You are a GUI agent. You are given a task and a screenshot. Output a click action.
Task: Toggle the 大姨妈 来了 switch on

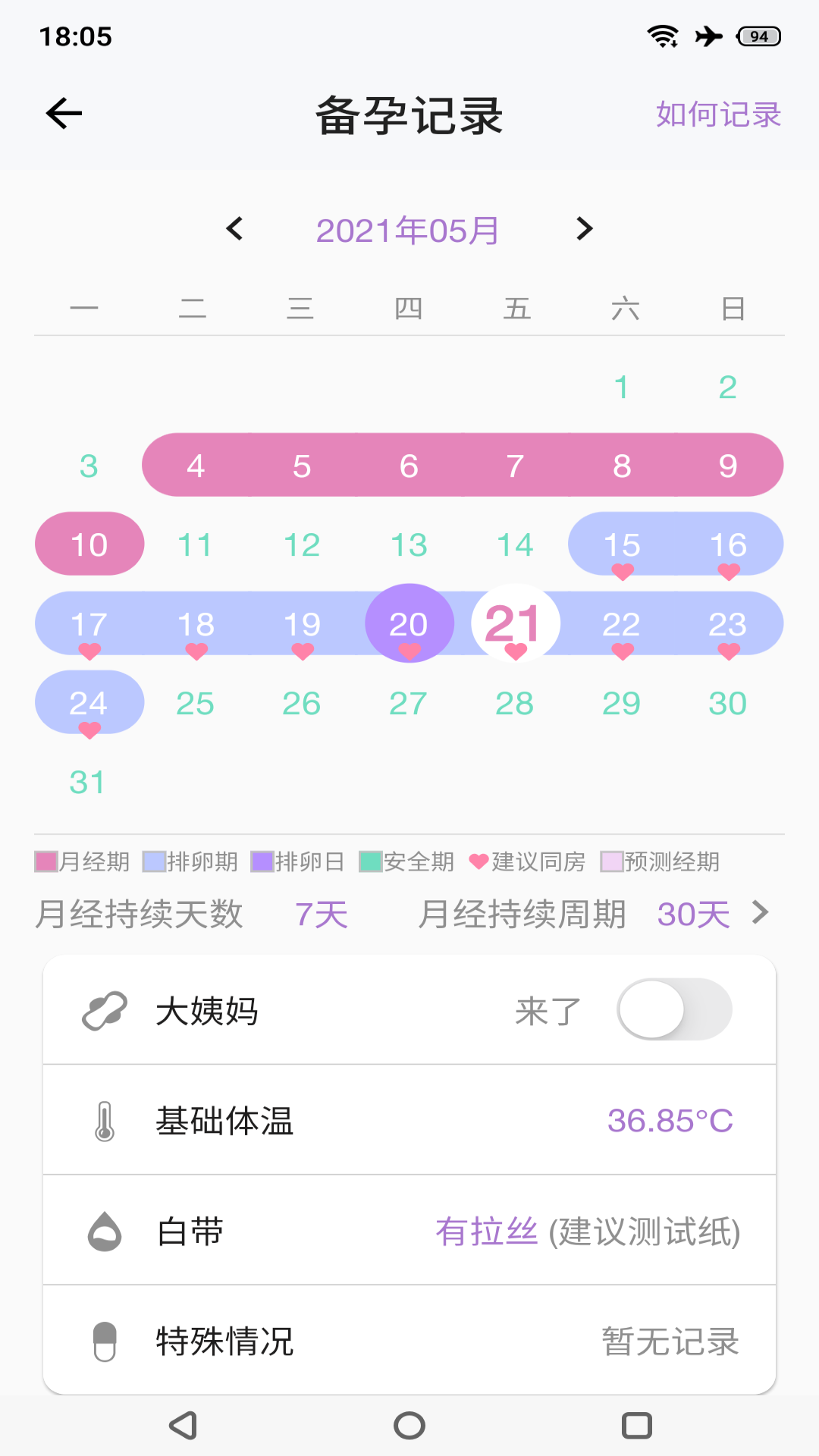(673, 1009)
